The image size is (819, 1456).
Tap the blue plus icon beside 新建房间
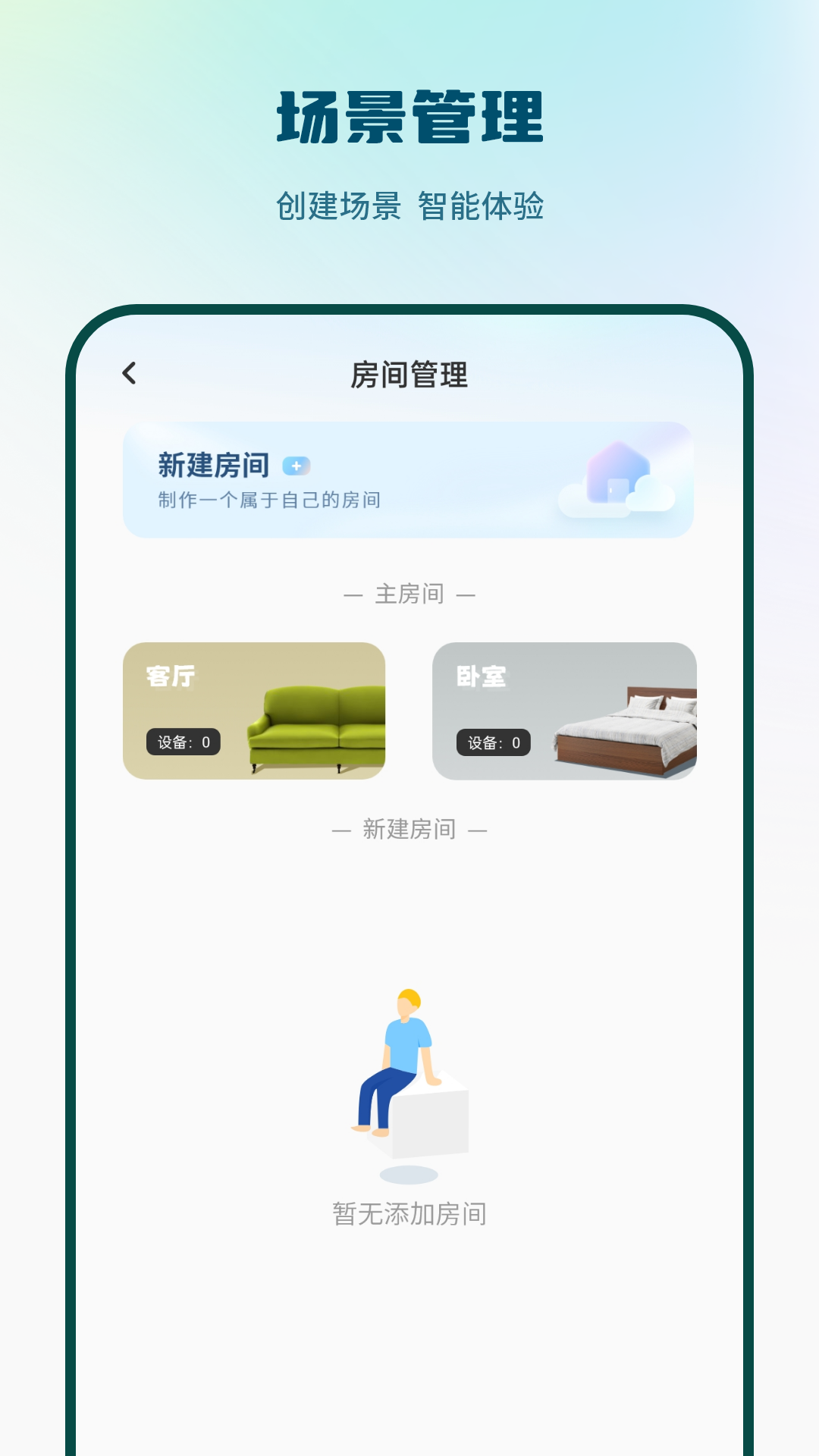point(296,466)
